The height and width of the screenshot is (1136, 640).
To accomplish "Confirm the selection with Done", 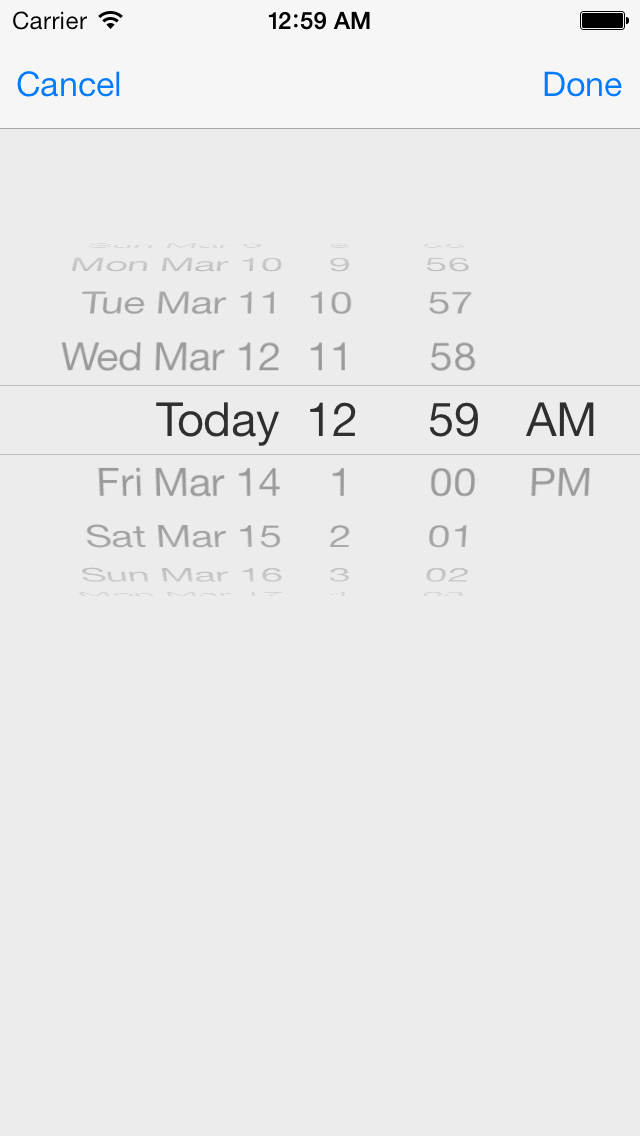I will [x=582, y=85].
